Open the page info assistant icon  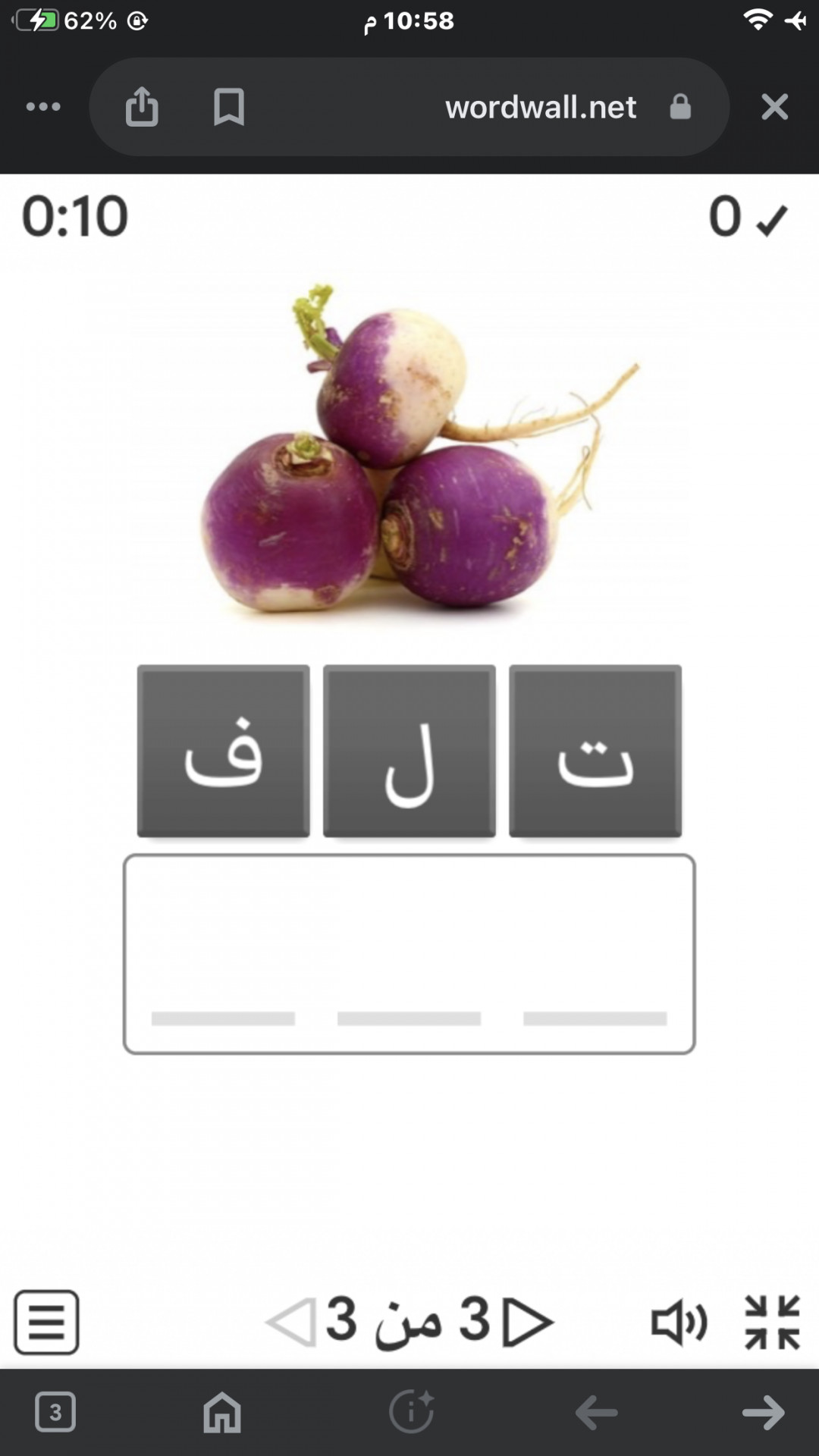pyautogui.click(x=411, y=1412)
